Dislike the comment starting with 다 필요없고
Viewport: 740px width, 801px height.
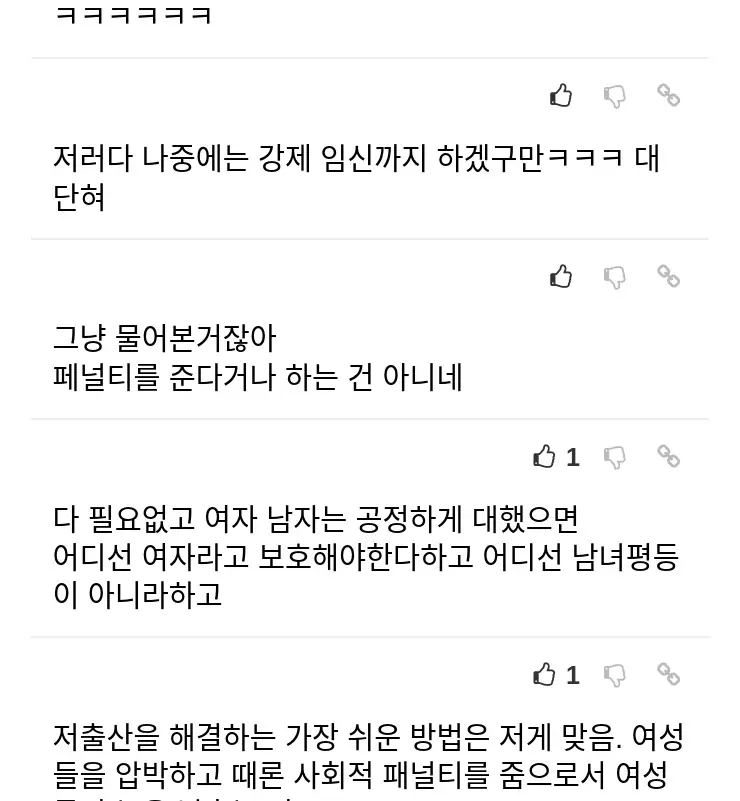click(x=615, y=458)
